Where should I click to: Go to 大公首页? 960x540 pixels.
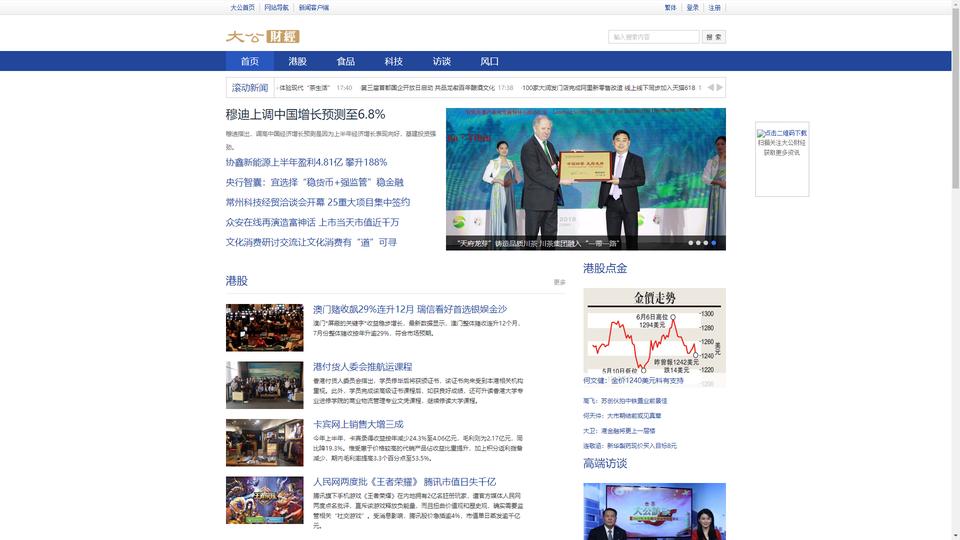242,7
